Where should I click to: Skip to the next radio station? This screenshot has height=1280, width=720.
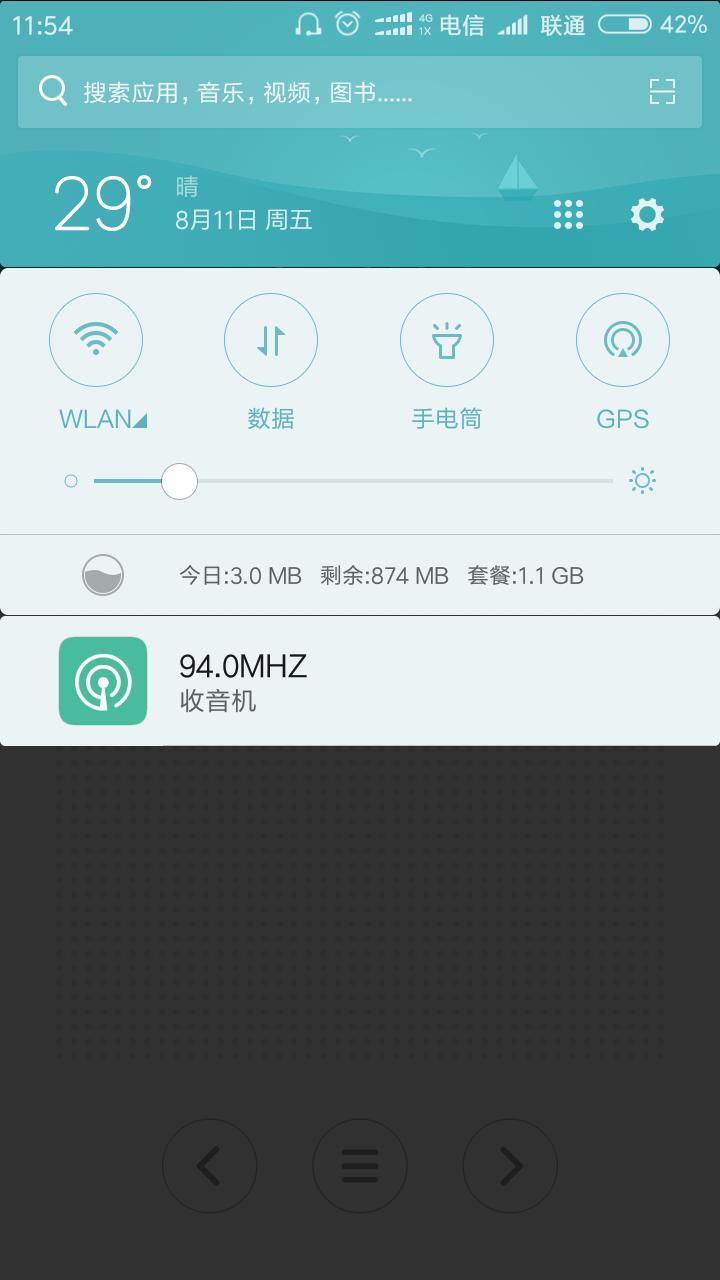[x=510, y=1166]
